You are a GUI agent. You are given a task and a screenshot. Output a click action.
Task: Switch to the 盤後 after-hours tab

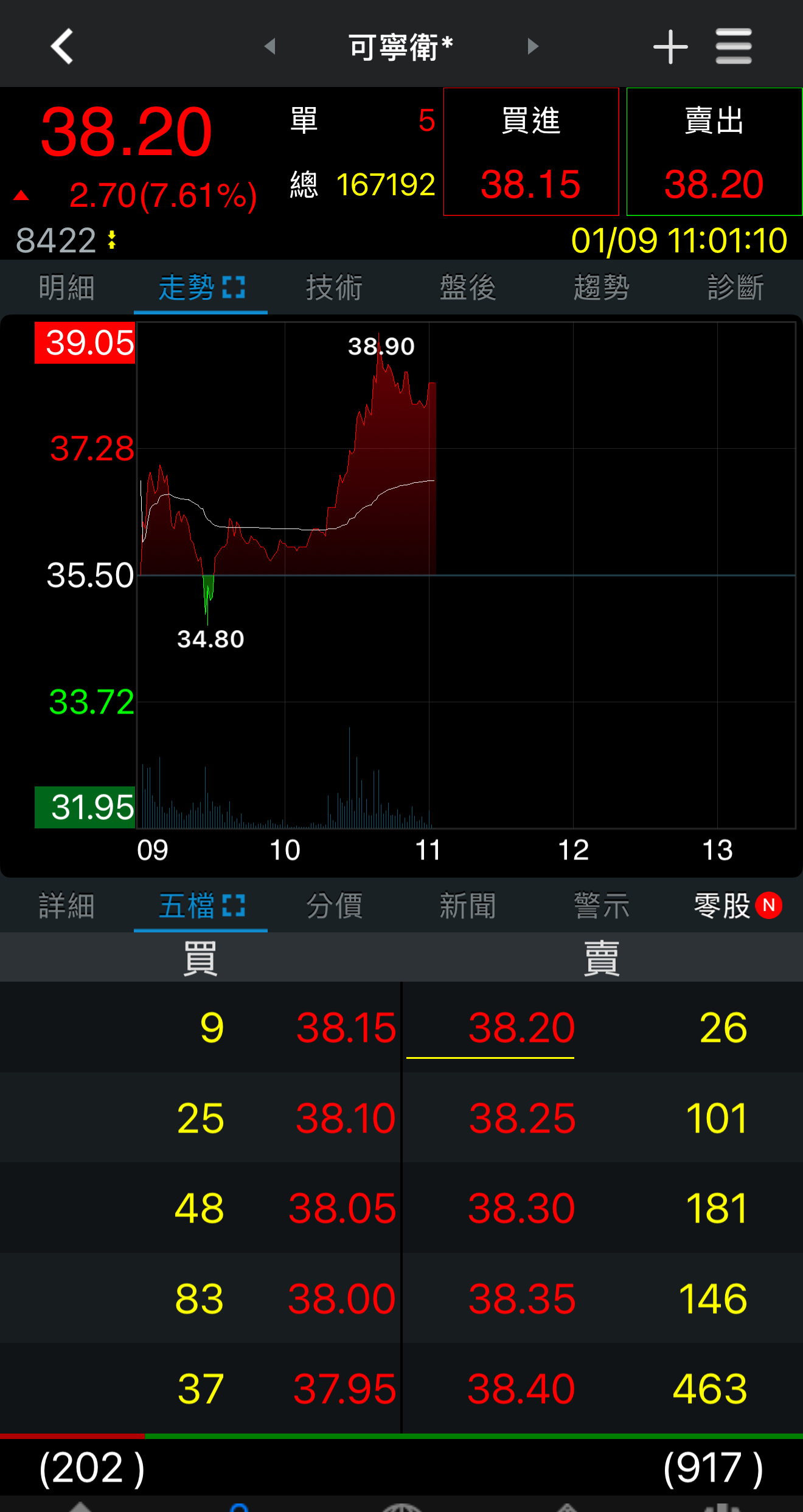[468, 288]
